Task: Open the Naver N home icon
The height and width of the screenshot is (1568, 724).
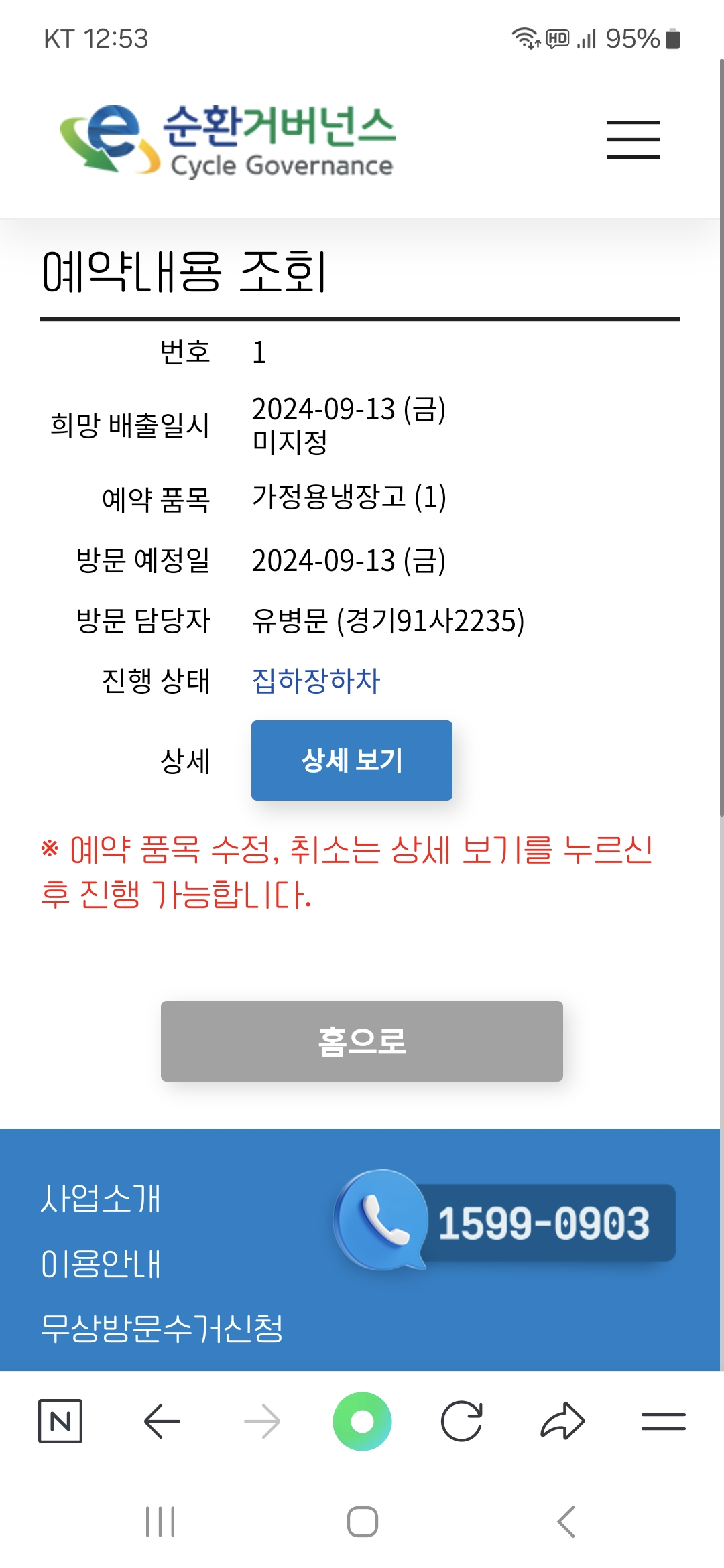Action: (x=60, y=1421)
